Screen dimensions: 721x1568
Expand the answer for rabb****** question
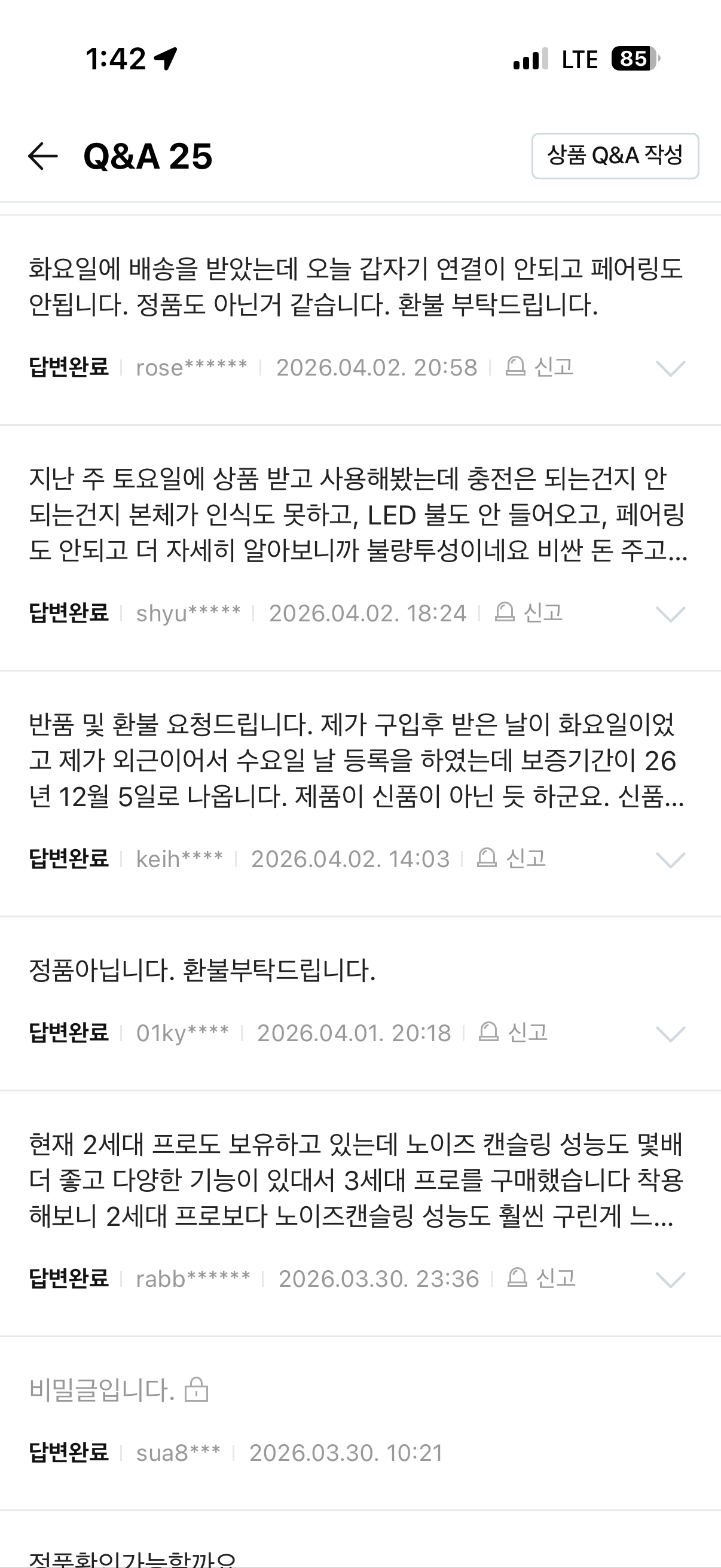[x=671, y=1280]
